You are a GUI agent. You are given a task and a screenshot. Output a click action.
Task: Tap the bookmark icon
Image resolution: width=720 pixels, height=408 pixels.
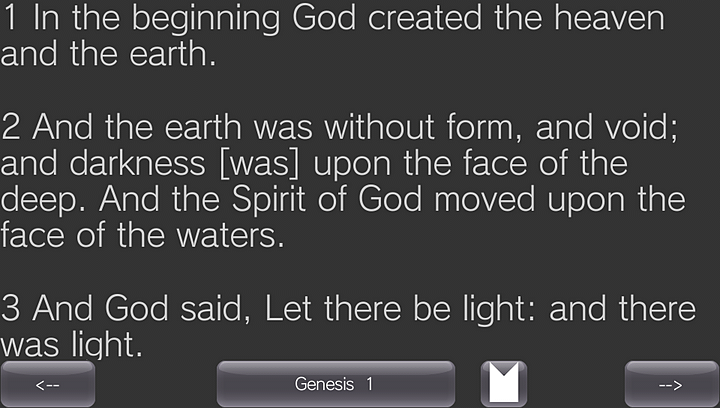click(x=503, y=384)
